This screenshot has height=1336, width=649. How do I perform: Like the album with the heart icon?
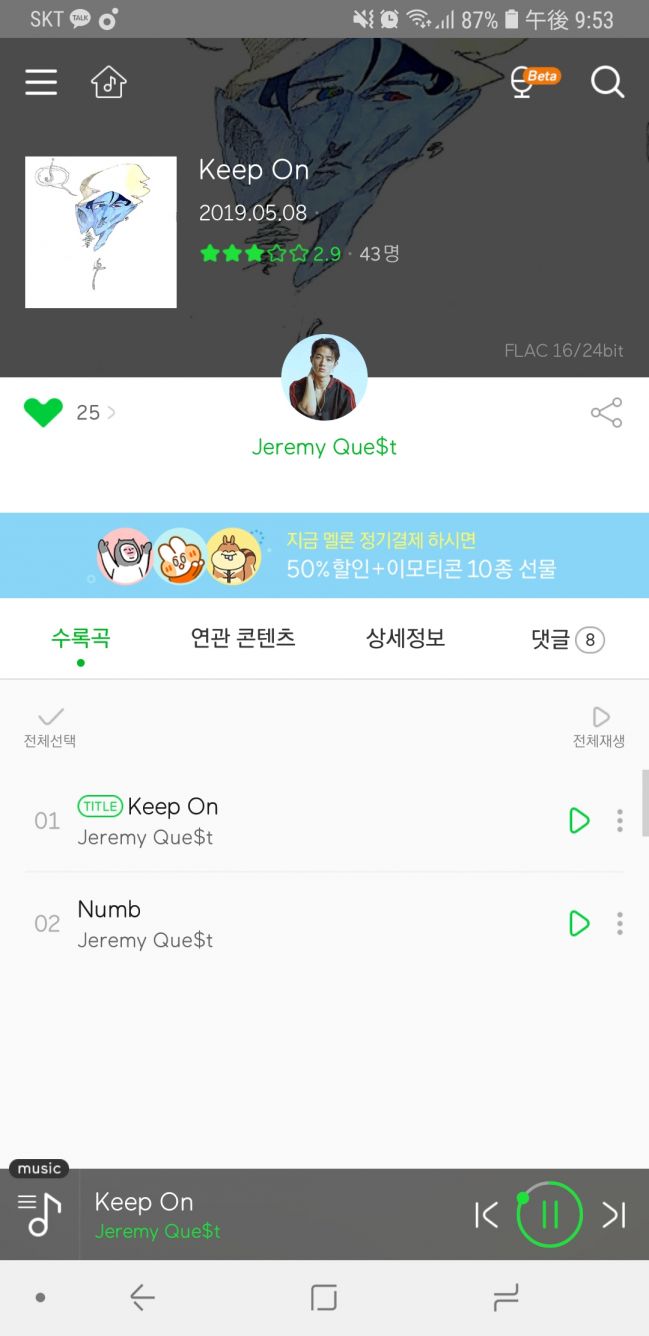tap(43, 412)
